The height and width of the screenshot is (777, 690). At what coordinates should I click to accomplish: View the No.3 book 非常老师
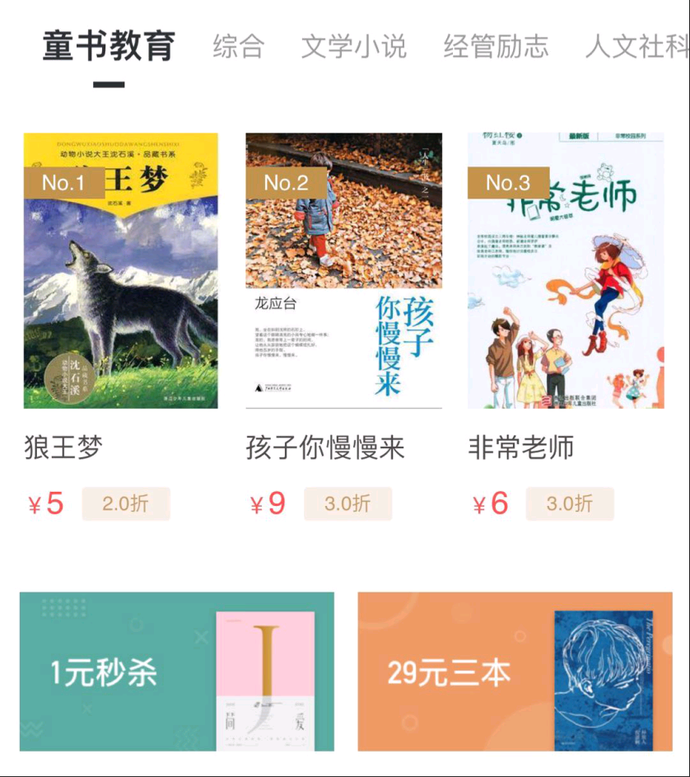coord(565,271)
